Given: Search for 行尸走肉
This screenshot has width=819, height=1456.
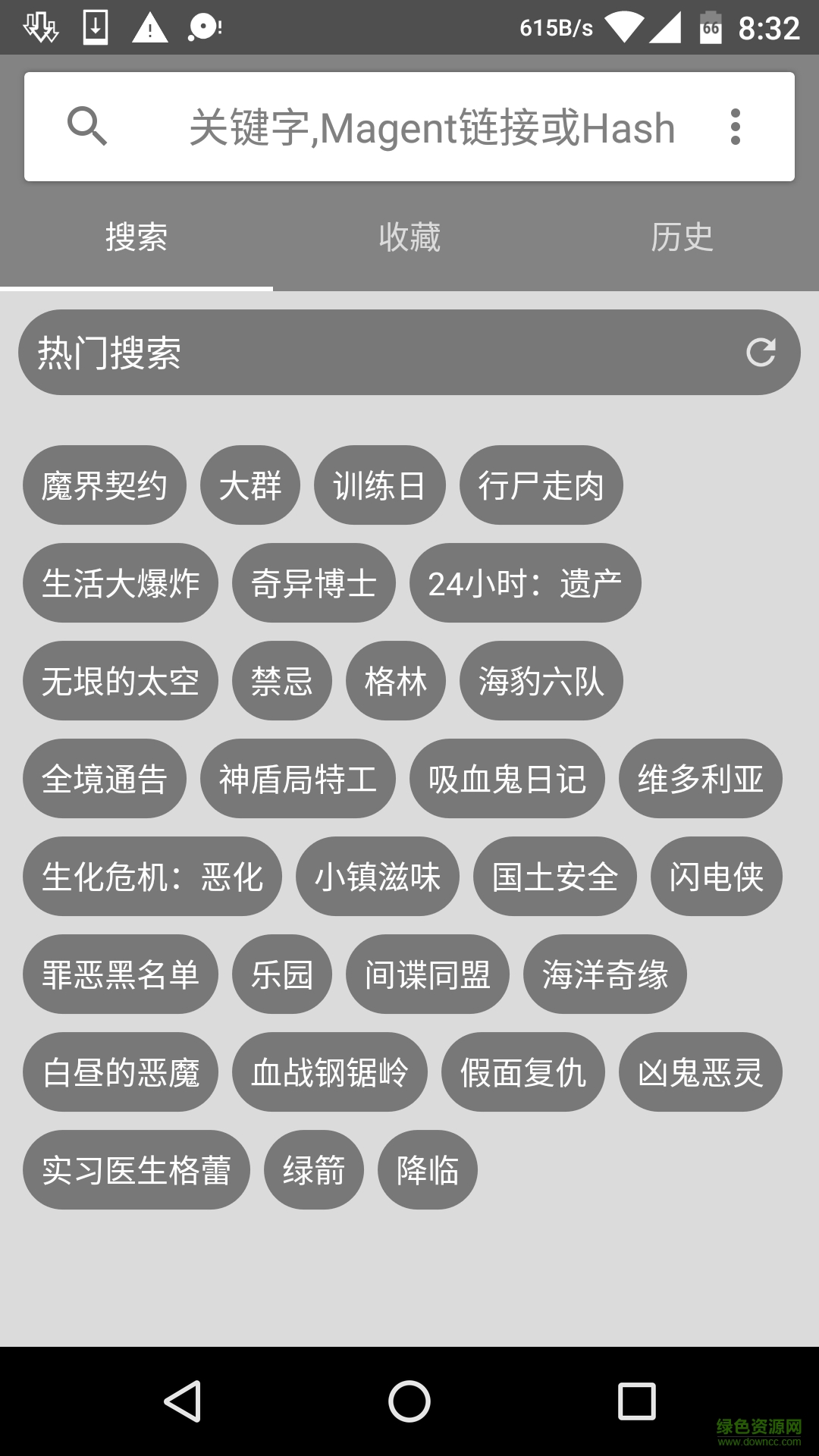Looking at the screenshot, I should (x=541, y=485).
